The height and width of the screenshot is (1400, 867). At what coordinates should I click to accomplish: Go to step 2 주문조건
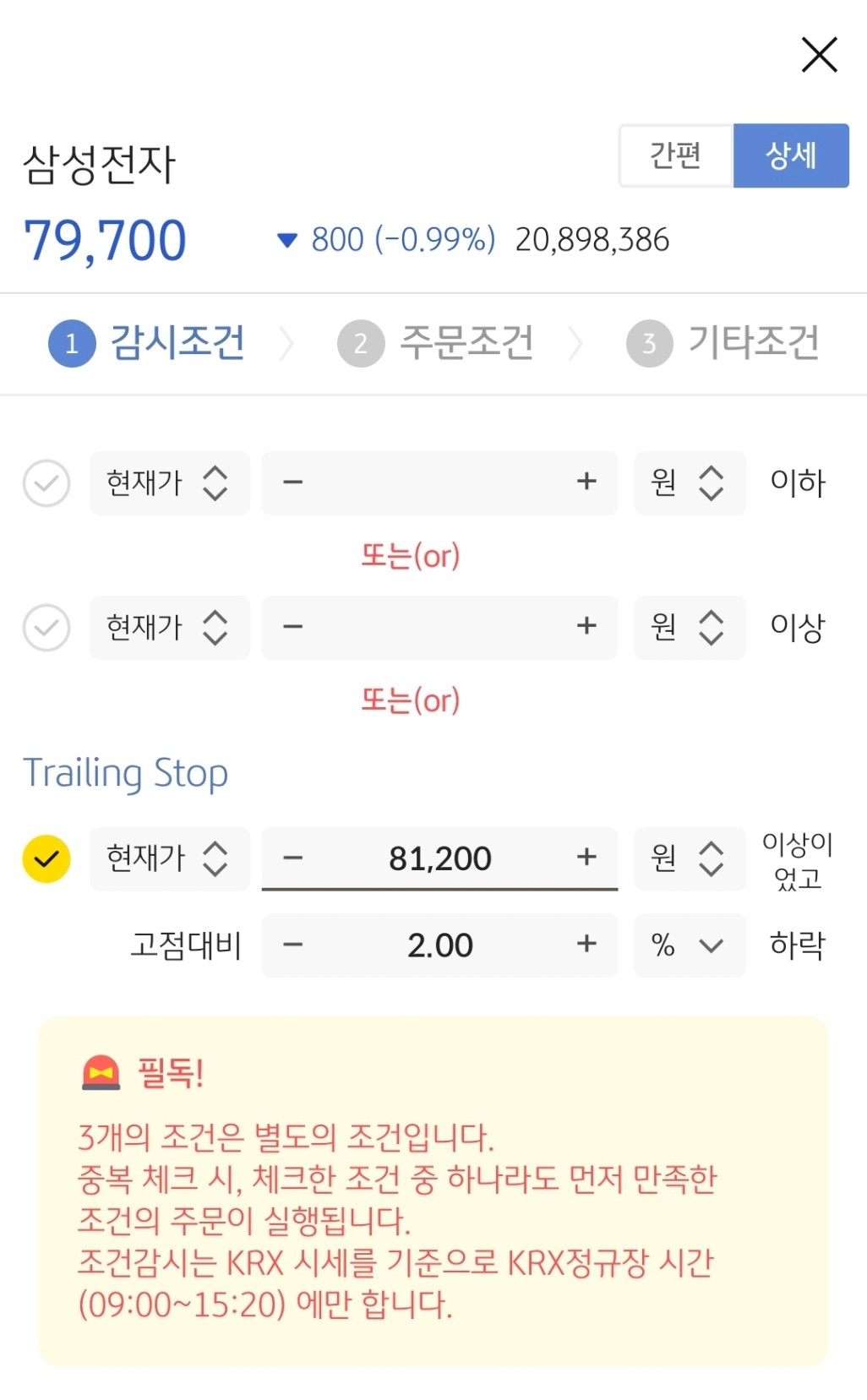click(435, 343)
